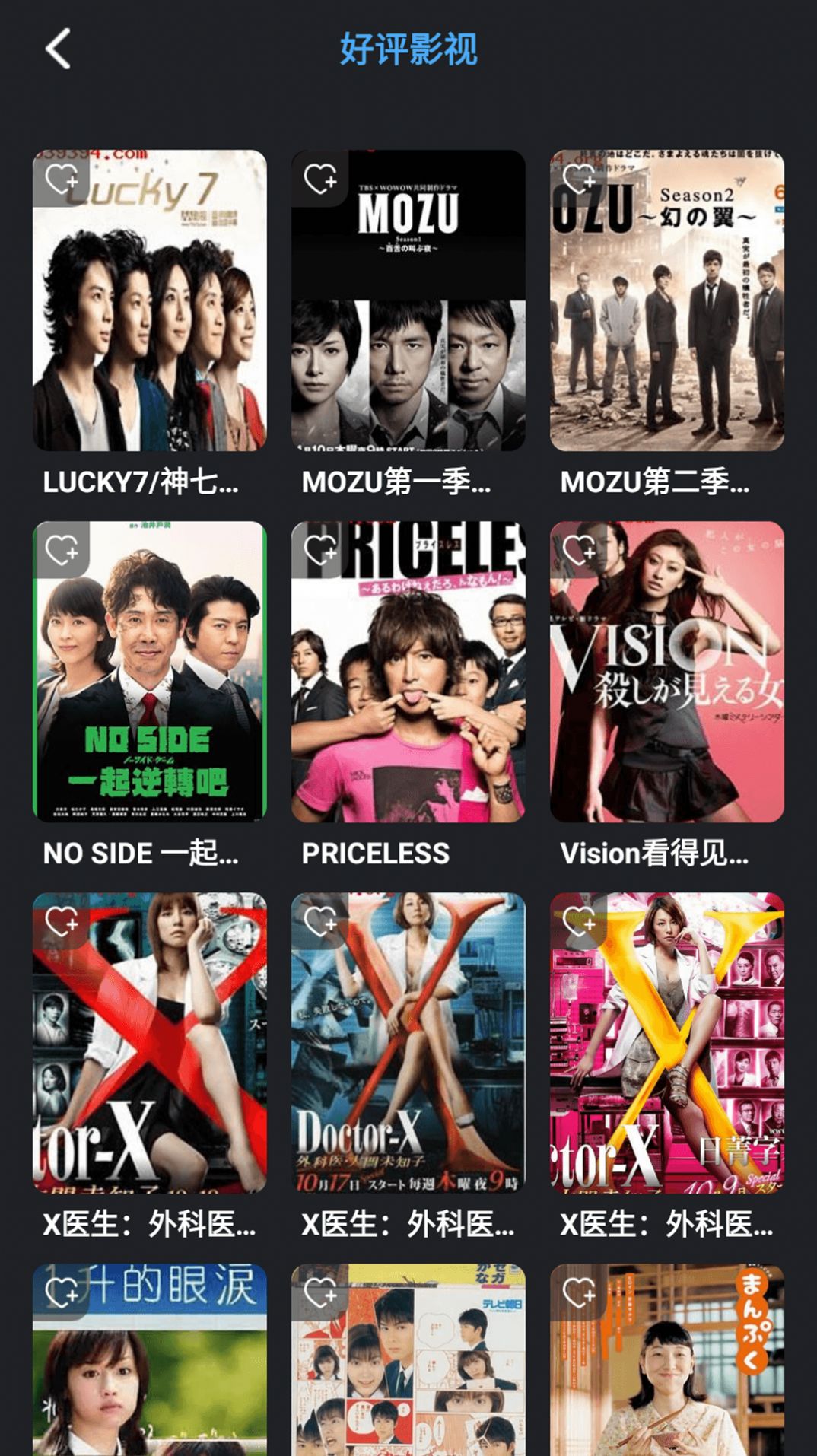The width and height of the screenshot is (817, 1456).
Task: Open Doctor-X poster with yellow X
Action: click(x=666, y=1057)
